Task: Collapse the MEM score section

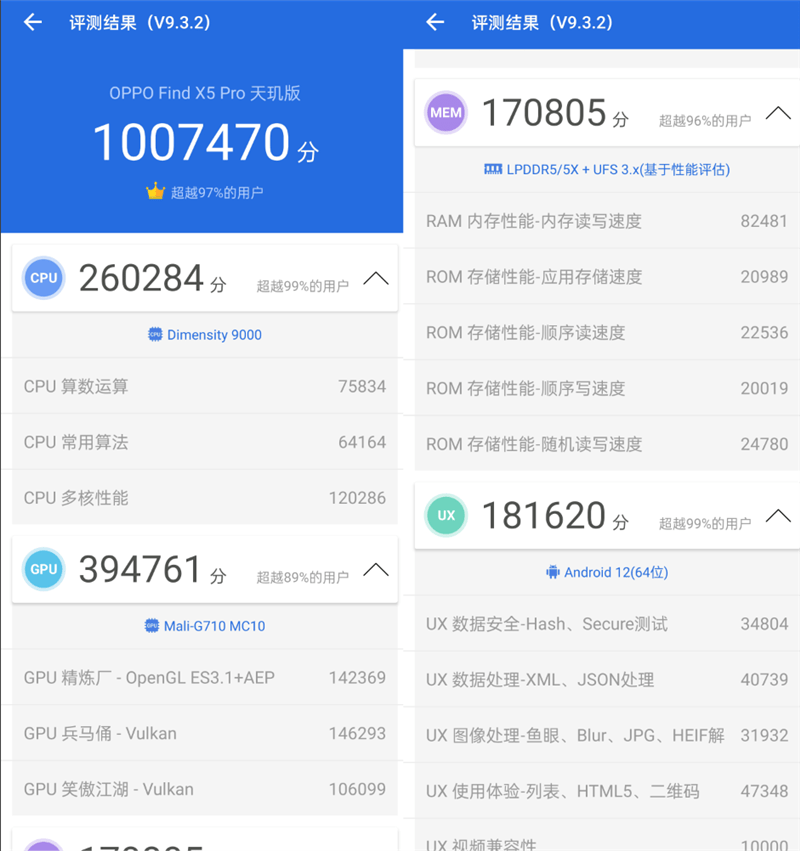Action: pos(779,113)
